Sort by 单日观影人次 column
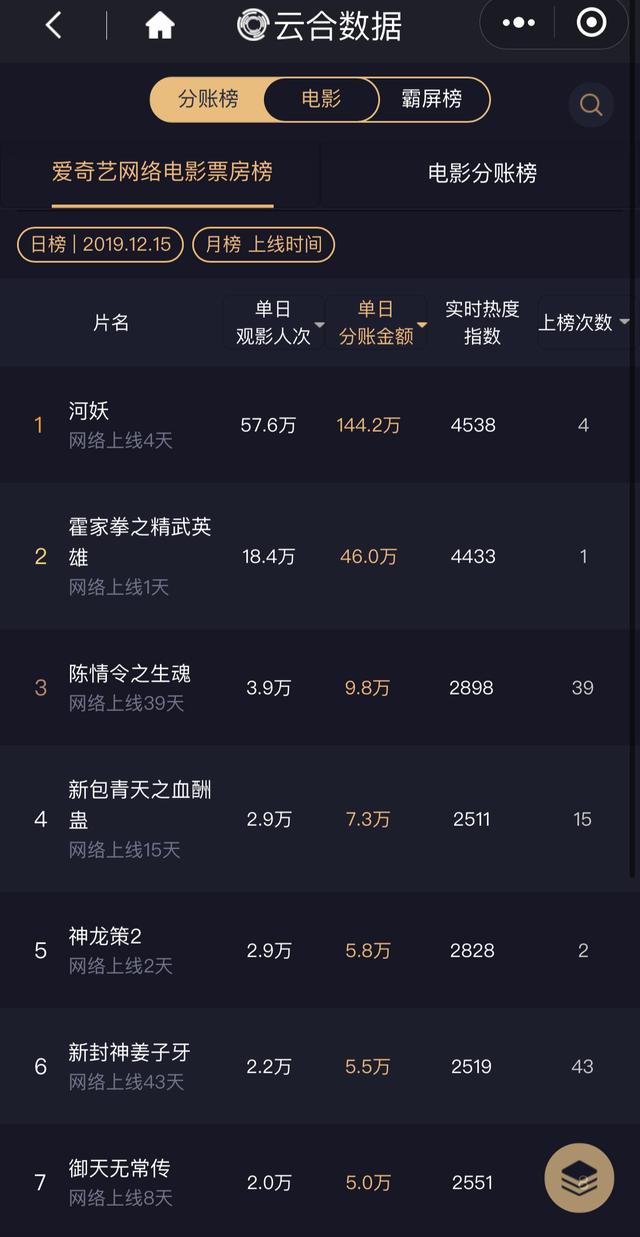 point(274,323)
